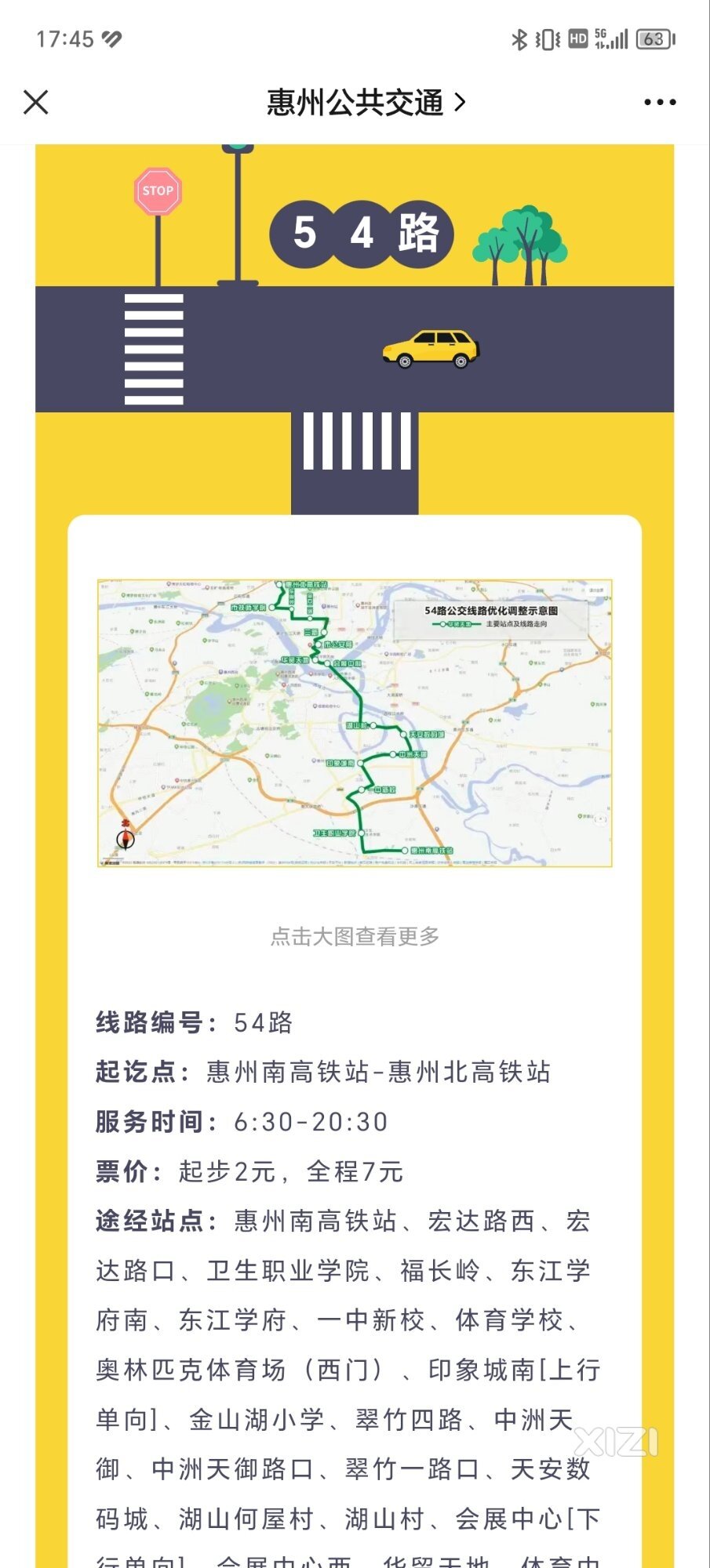Close the article page
710x1568 pixels.
pyautogui.click(x=36, y=102)
